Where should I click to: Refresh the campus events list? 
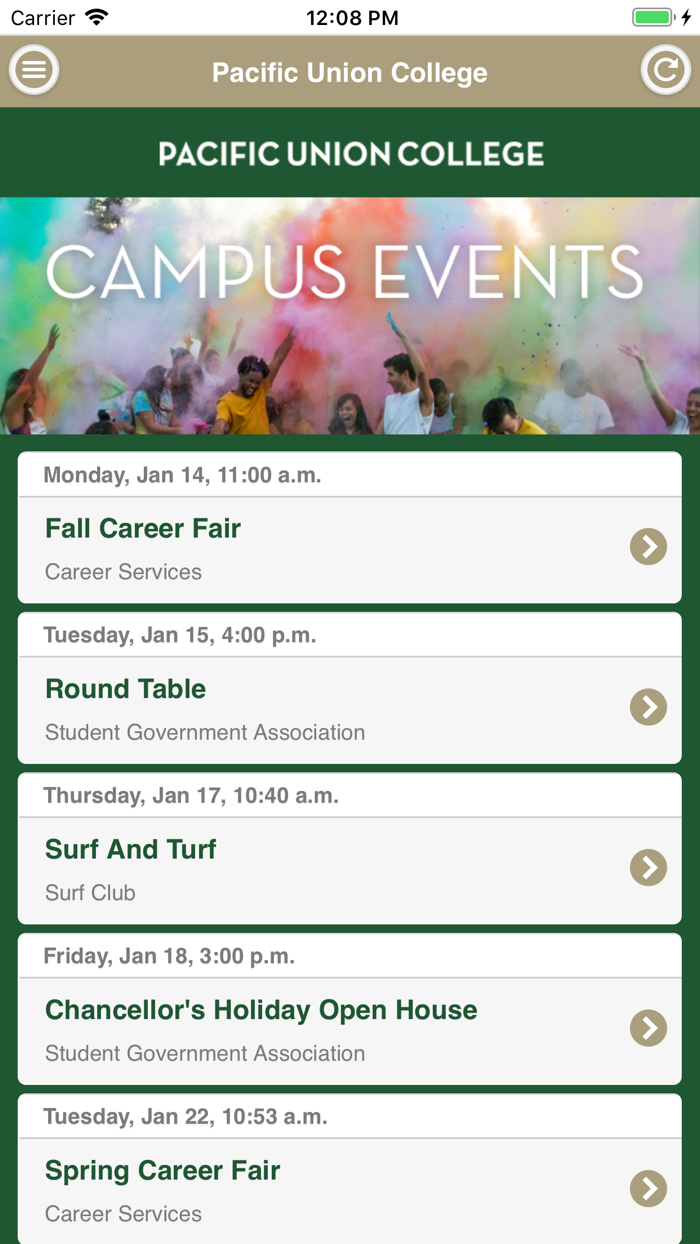click(x=665, y=70)
